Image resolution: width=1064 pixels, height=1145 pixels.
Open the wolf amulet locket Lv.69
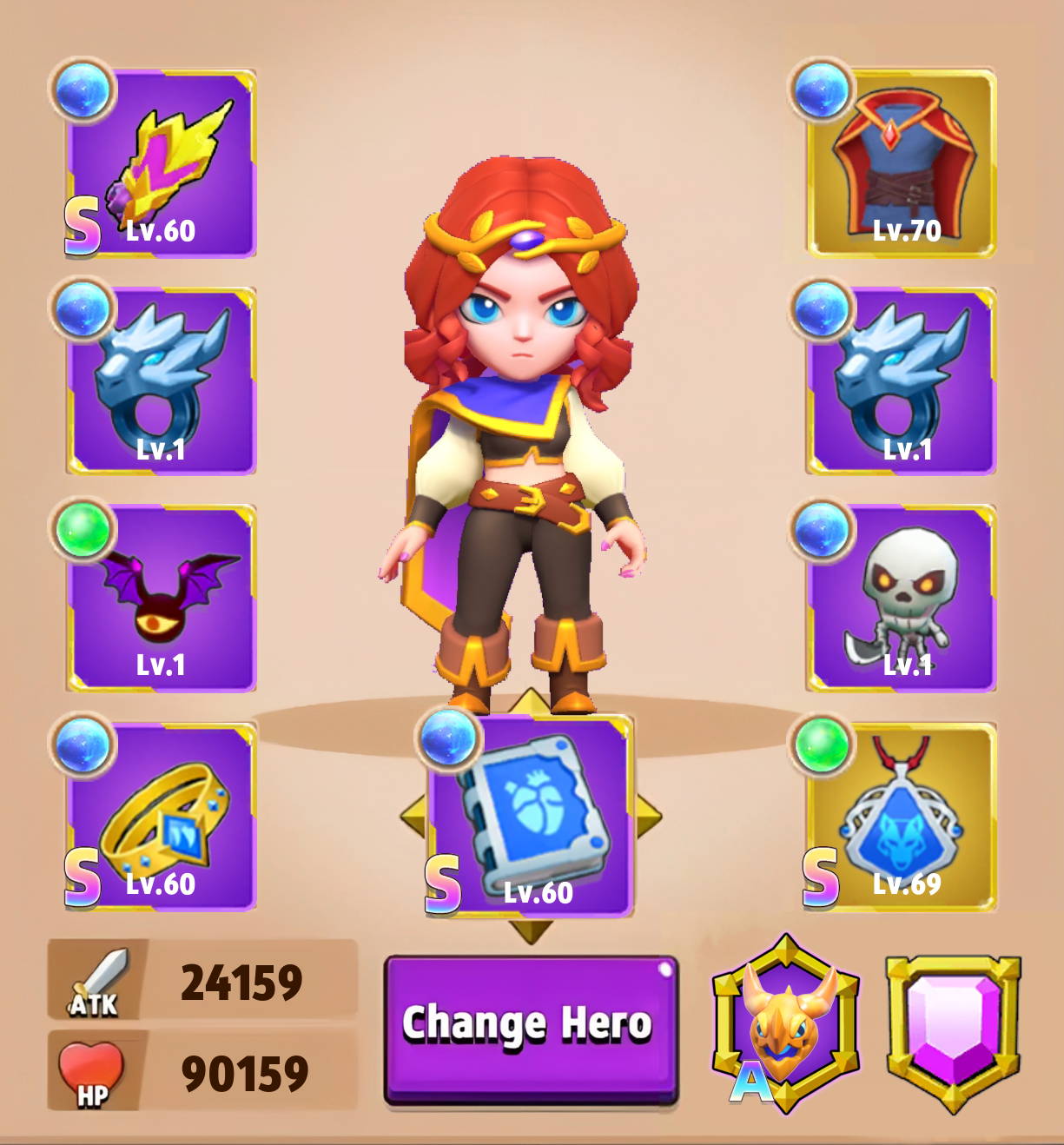902,817
